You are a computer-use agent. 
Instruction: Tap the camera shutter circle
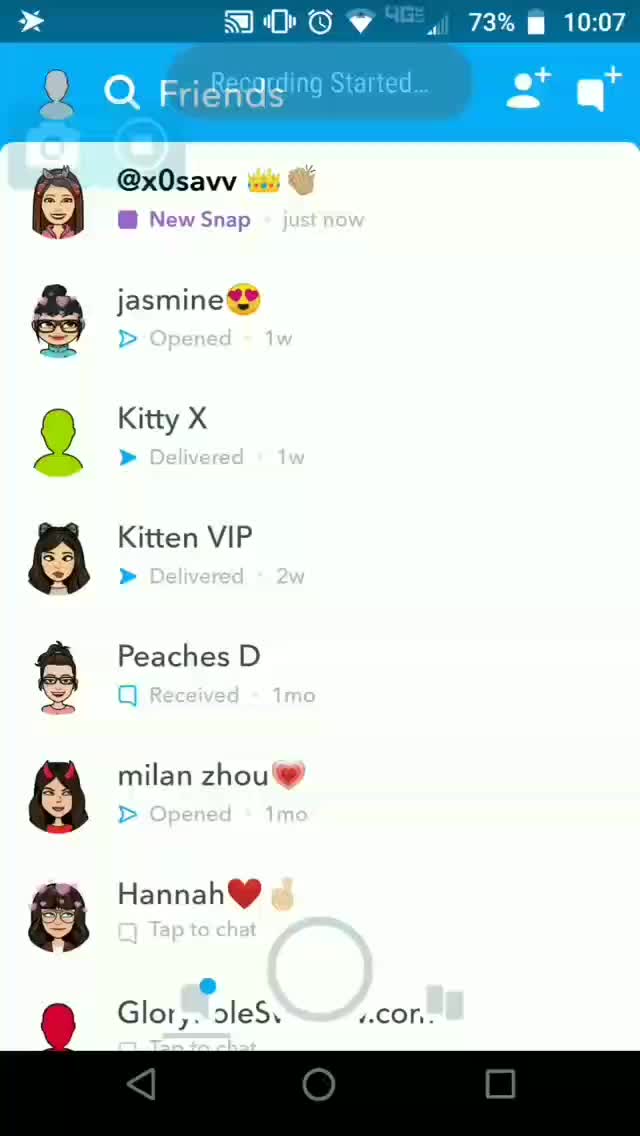(320, 968)
